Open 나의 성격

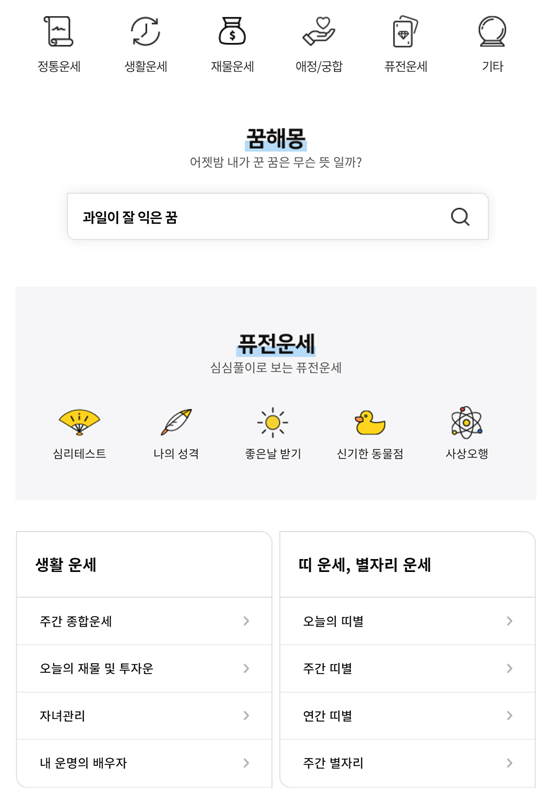pyautogui.click(x=176, y=434)
